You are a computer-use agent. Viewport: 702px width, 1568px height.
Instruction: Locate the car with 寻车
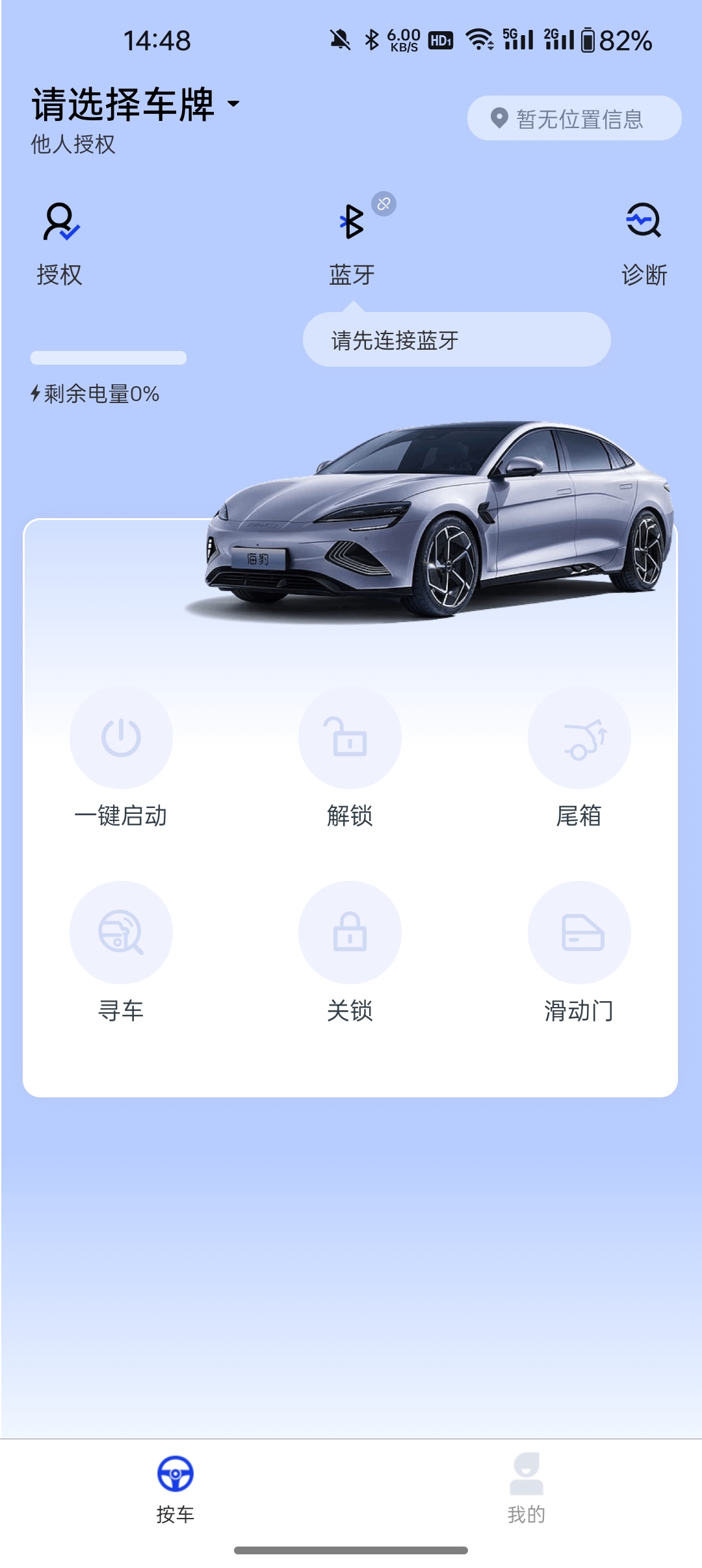(x=121, y=933)
